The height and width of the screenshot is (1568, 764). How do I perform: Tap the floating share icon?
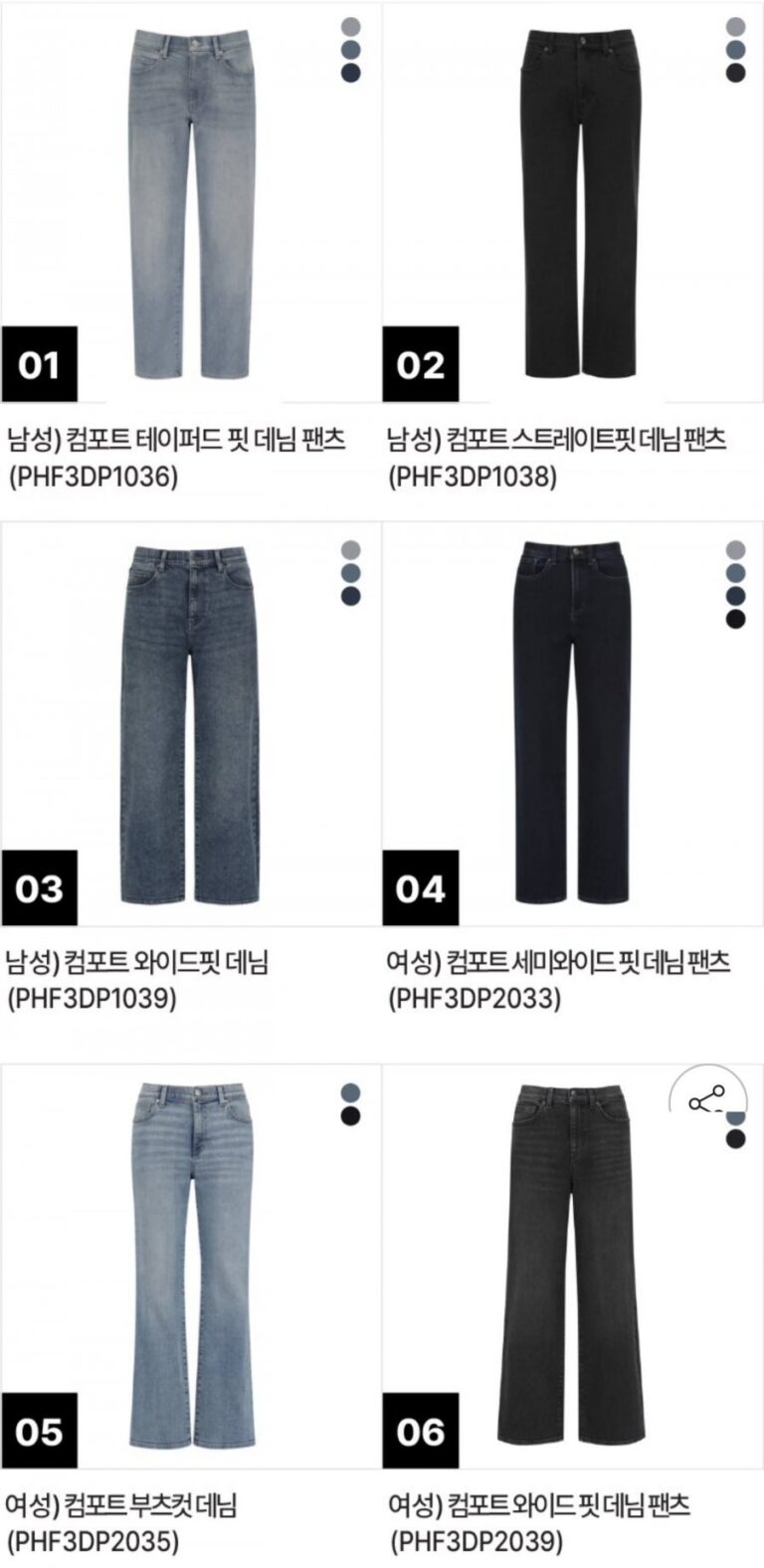pyautogui.click(x=707, y=1101)
